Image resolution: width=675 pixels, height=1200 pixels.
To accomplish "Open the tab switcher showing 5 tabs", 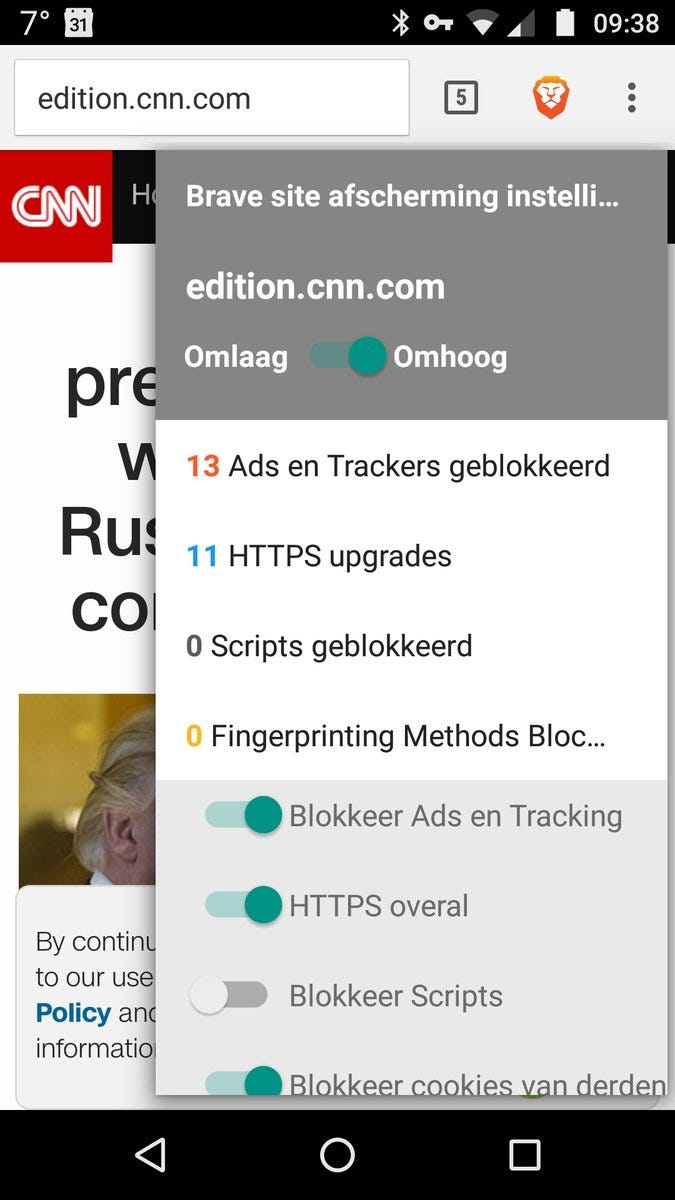I will 460,98.
